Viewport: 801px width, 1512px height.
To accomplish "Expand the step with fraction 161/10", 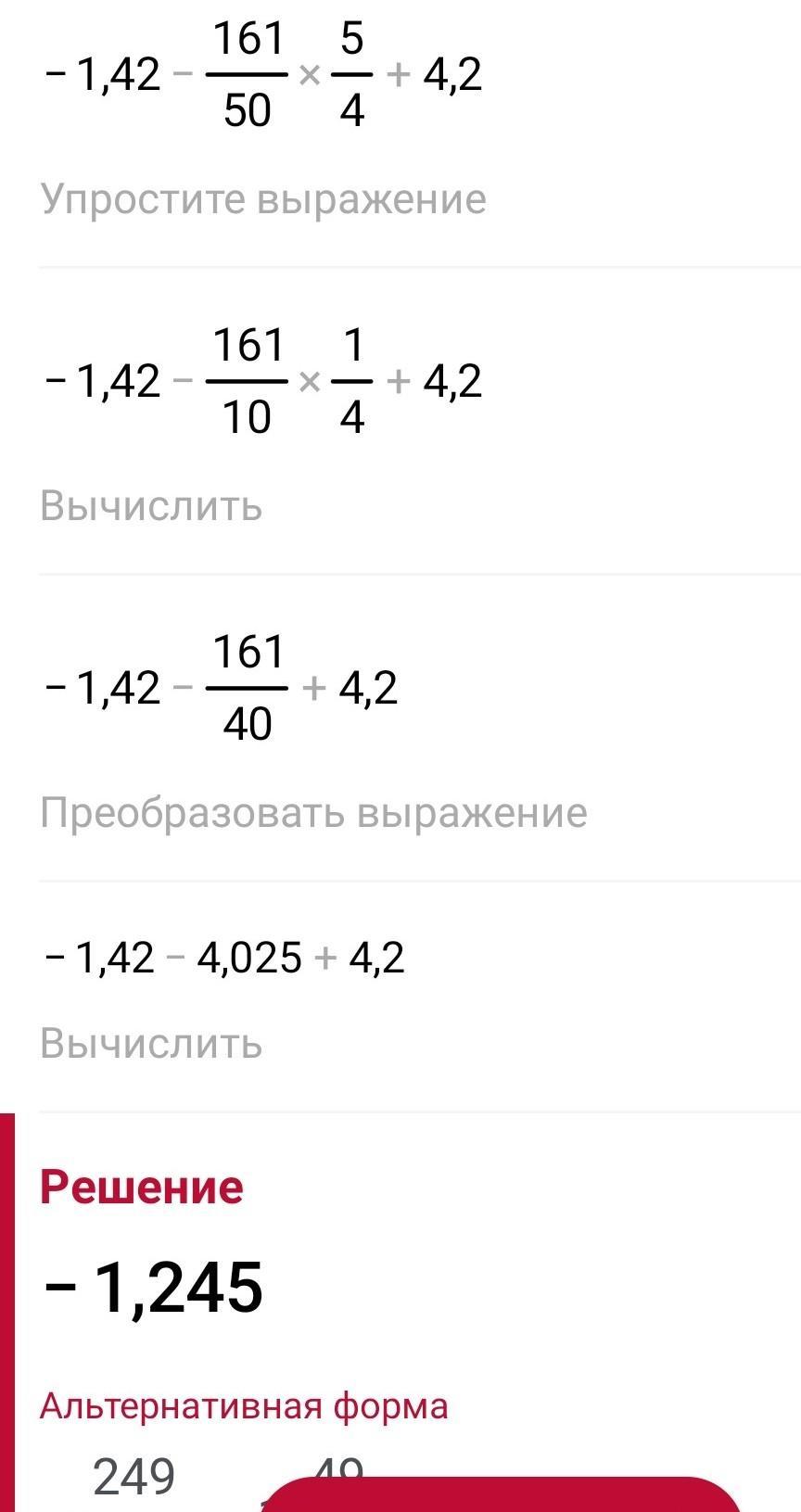I will [263, 382].
